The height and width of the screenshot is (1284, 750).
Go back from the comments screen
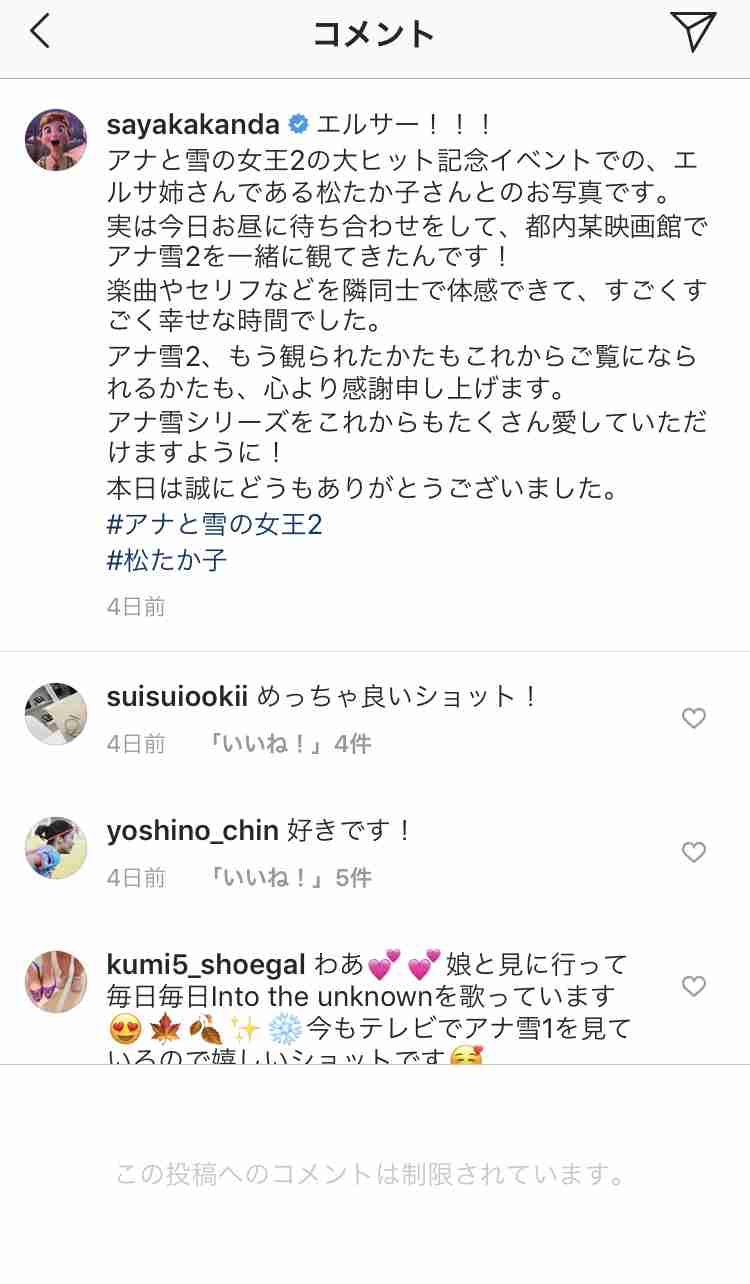tap(40, 32)
